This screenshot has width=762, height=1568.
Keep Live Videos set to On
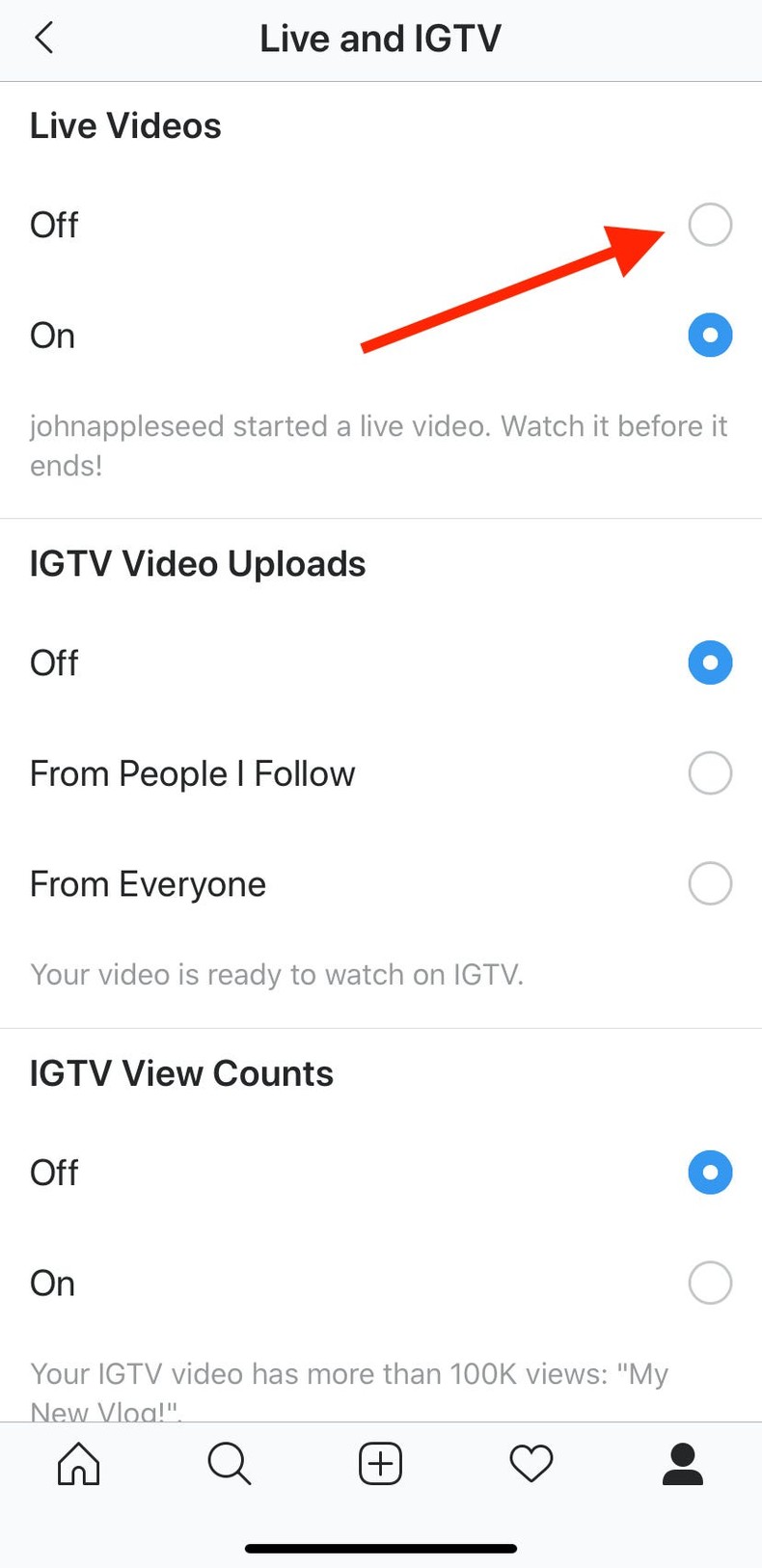pos(710,336)
